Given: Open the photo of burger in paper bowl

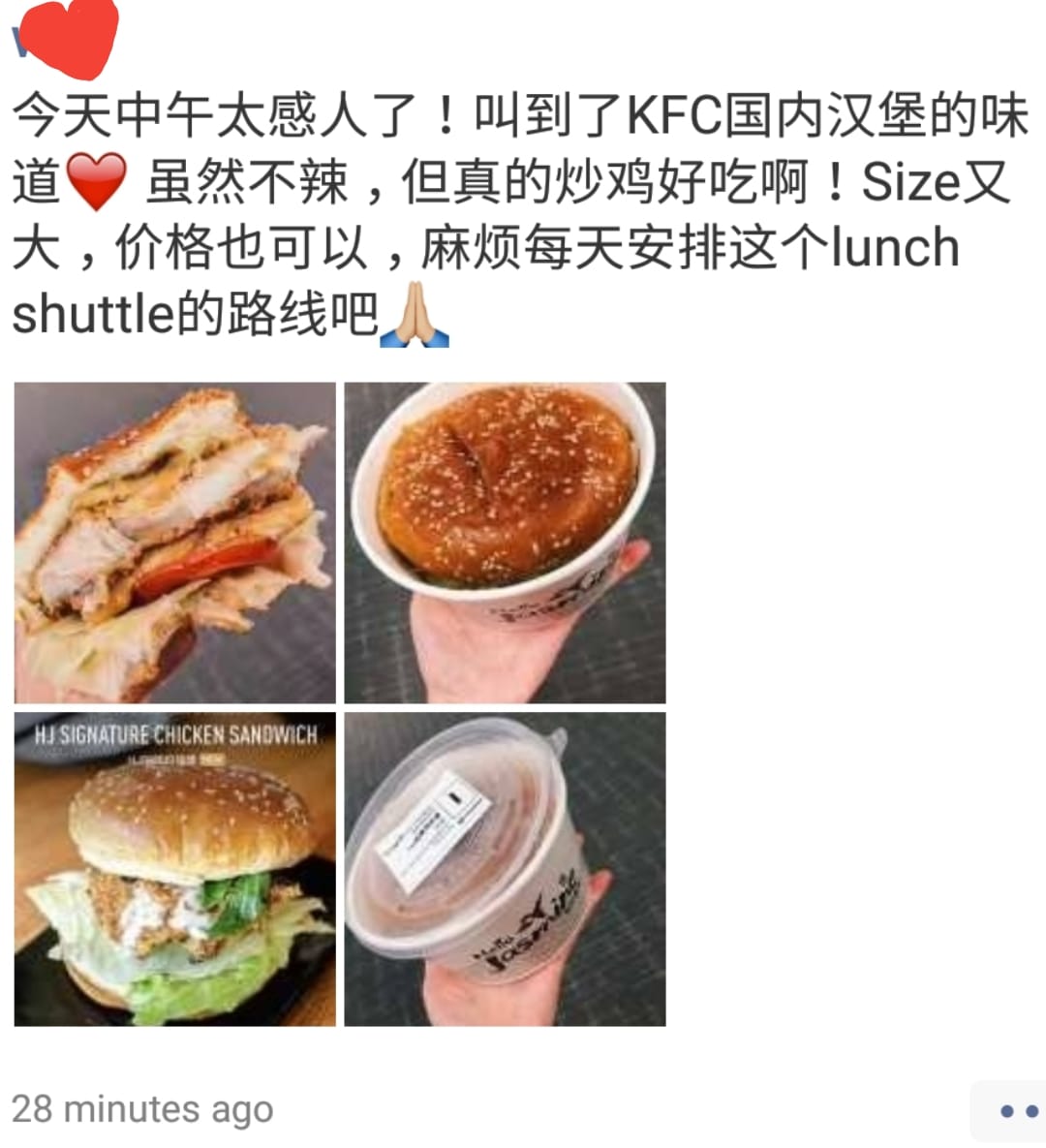Looking at the screenshot, I should pyautogui.click(x=505, y=543).
